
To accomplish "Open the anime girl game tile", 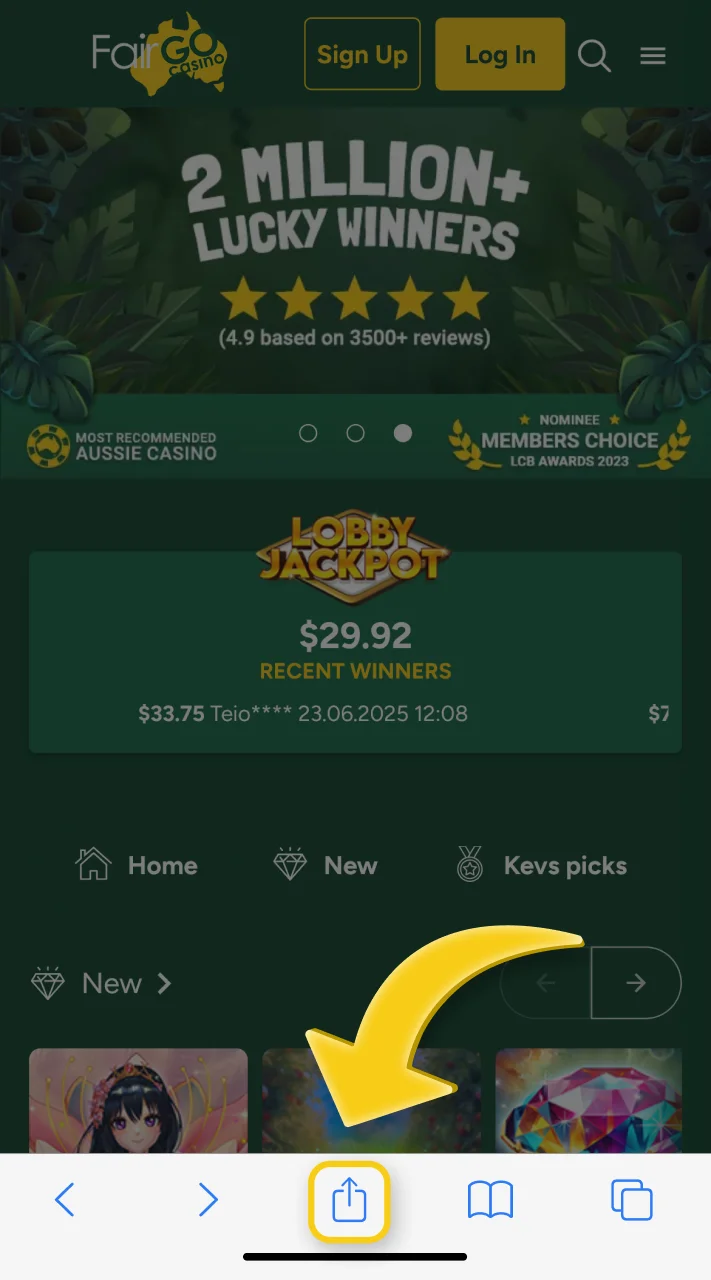I will [x=138, y=1100].
